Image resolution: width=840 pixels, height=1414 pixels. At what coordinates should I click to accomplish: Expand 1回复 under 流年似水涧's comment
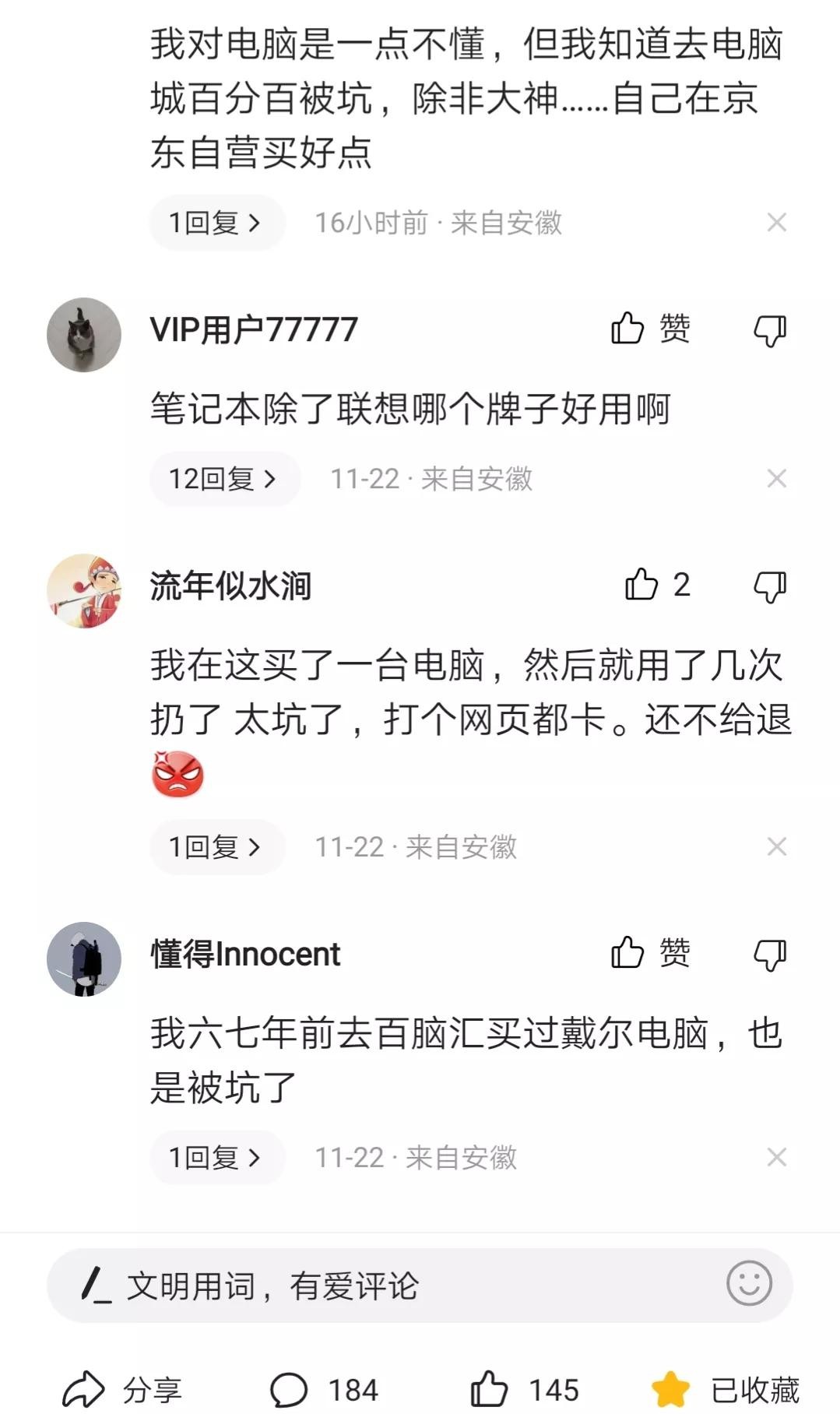216,847
